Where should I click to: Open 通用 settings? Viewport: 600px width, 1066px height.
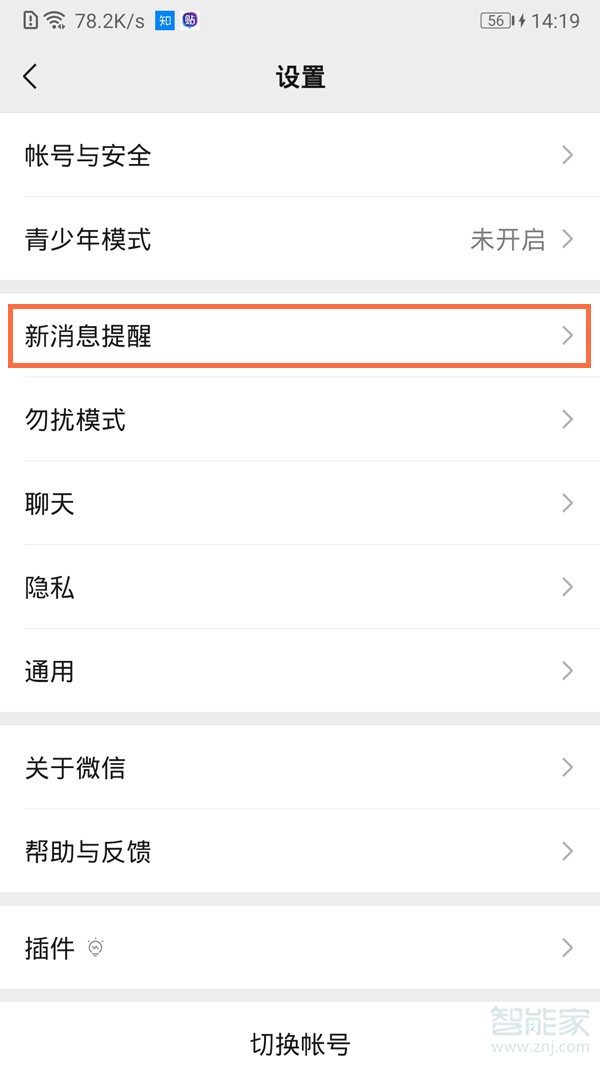coord(300,671)
